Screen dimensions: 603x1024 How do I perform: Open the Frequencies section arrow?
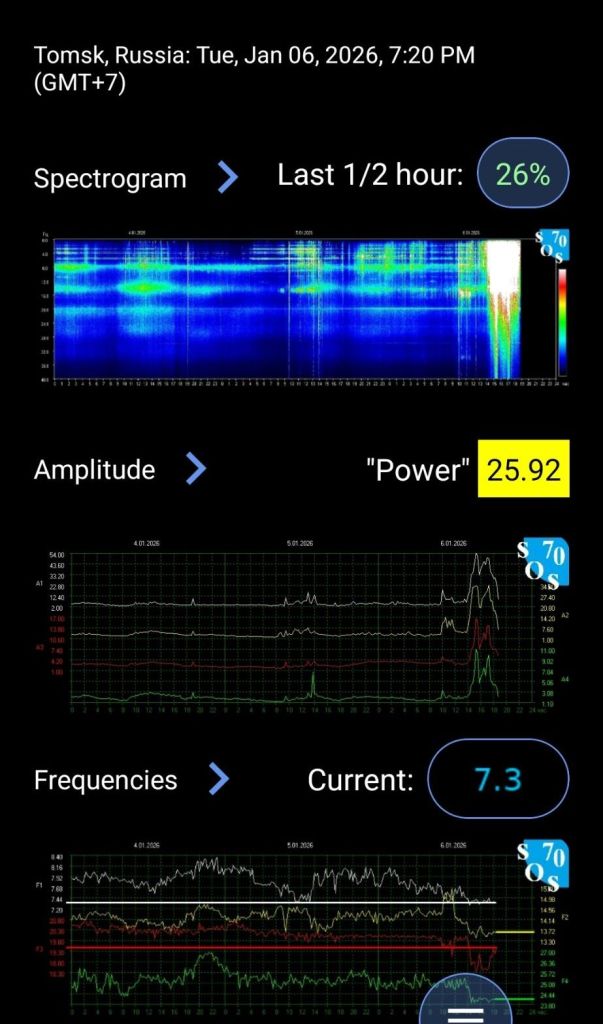coord(219,779)
